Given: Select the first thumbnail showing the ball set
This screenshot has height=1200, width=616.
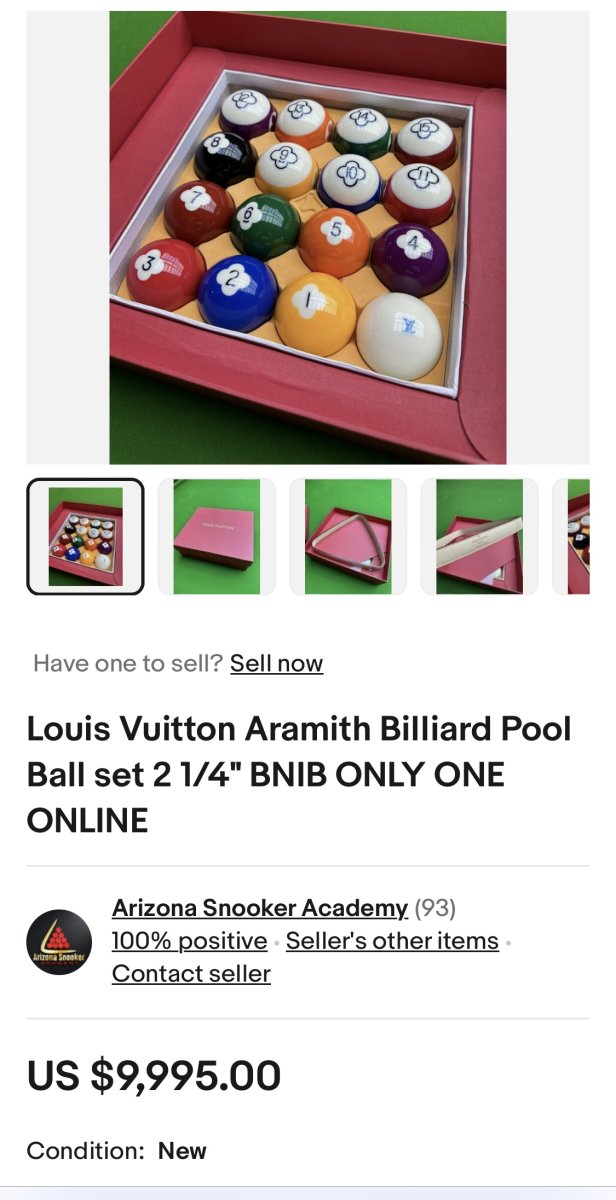Looking at the screenshot, I should [85, 536].
